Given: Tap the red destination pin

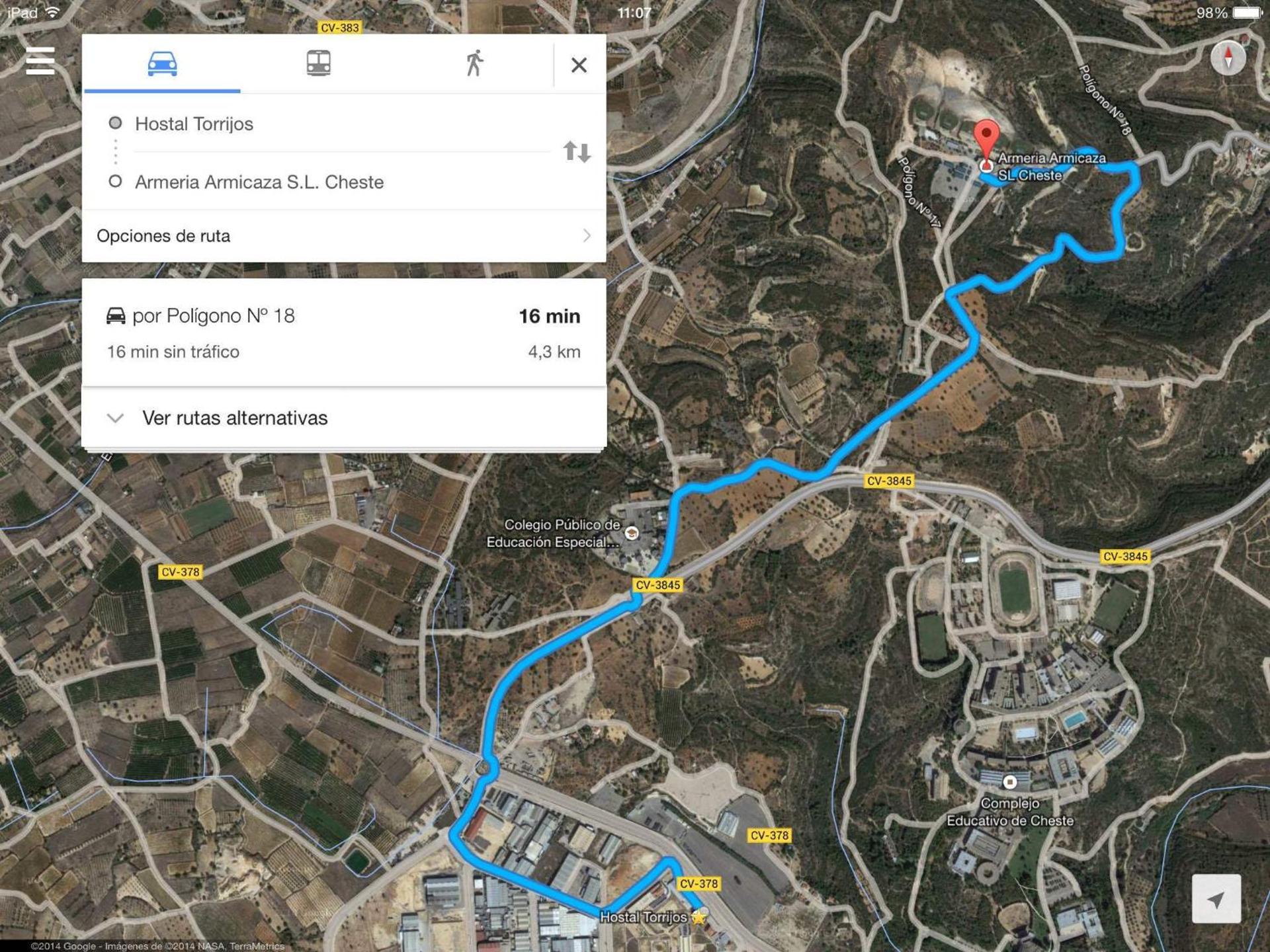Looking at the screenshot, I should (x=986, y=138).
